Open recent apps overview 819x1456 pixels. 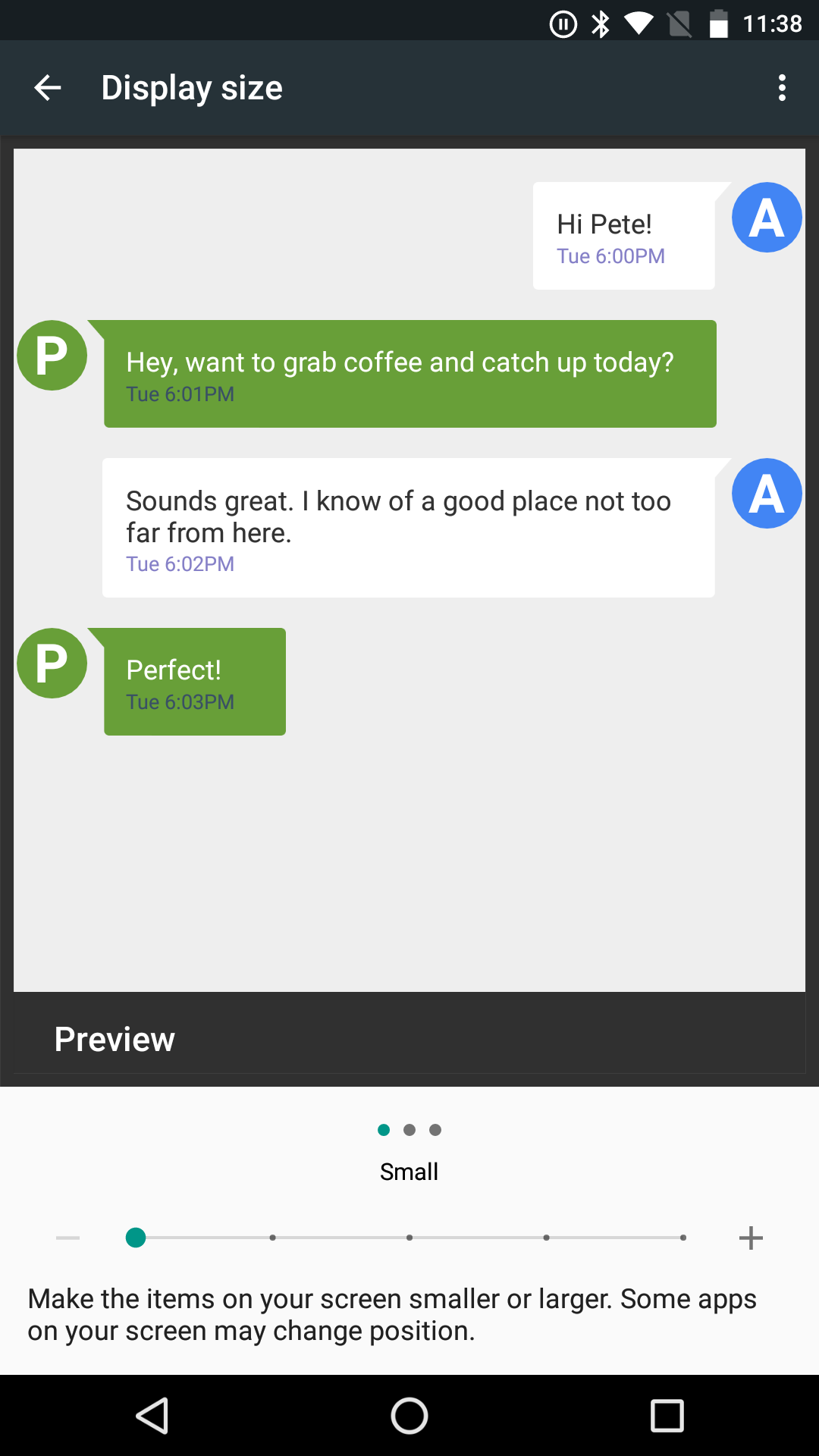(667, 1416)
